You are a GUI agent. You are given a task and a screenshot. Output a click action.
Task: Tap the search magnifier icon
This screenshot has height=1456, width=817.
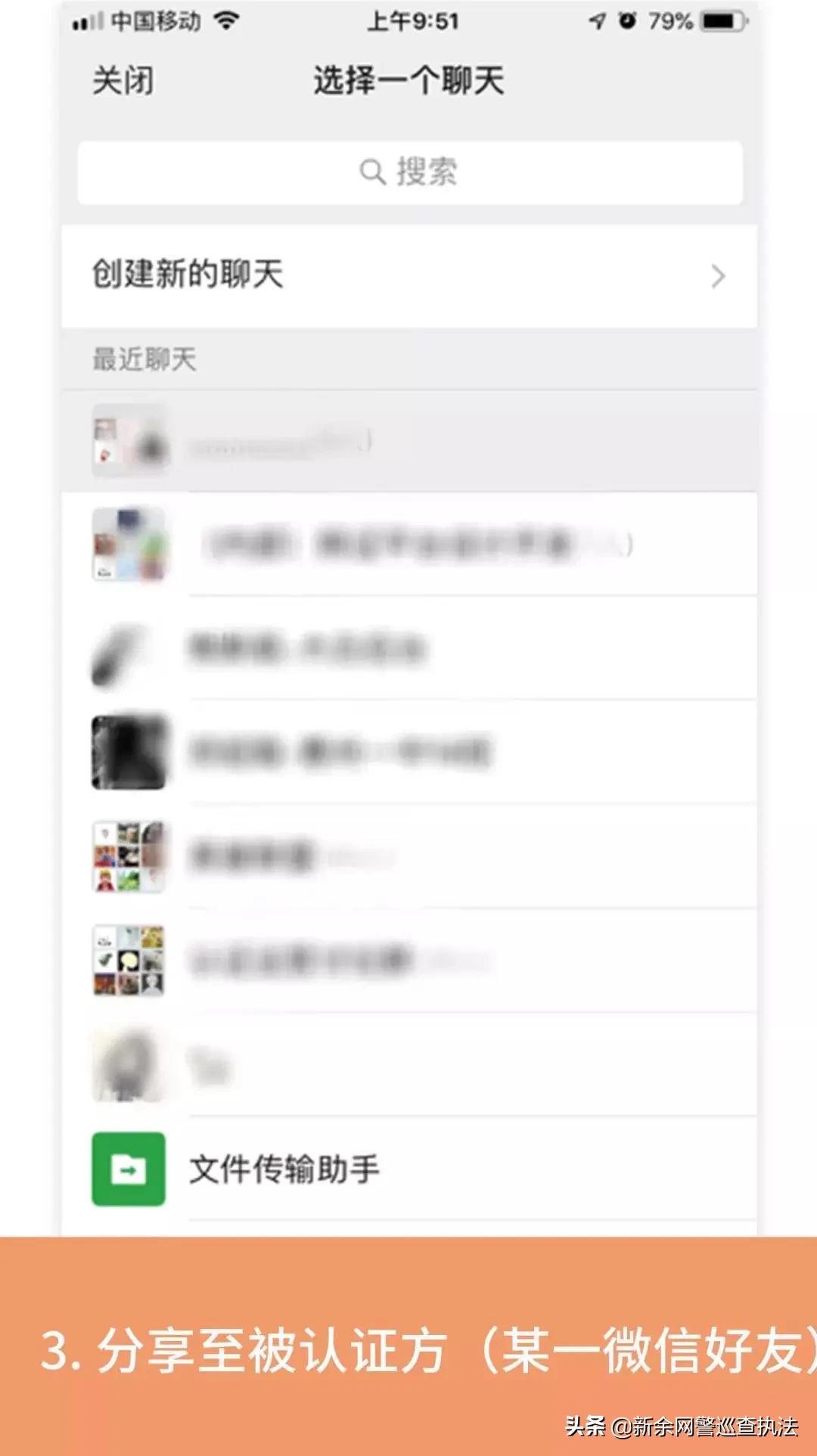(372, 172)
